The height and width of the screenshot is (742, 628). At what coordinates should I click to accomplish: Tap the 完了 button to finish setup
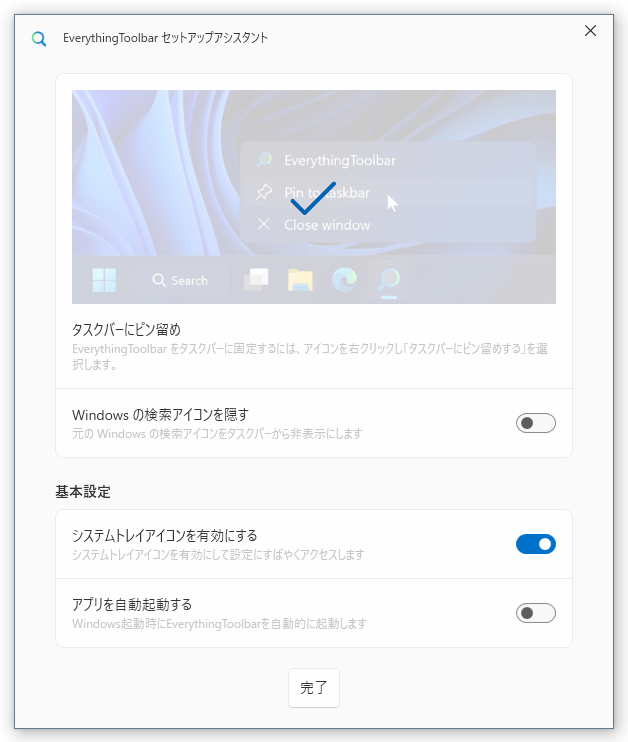coord(314,688)
